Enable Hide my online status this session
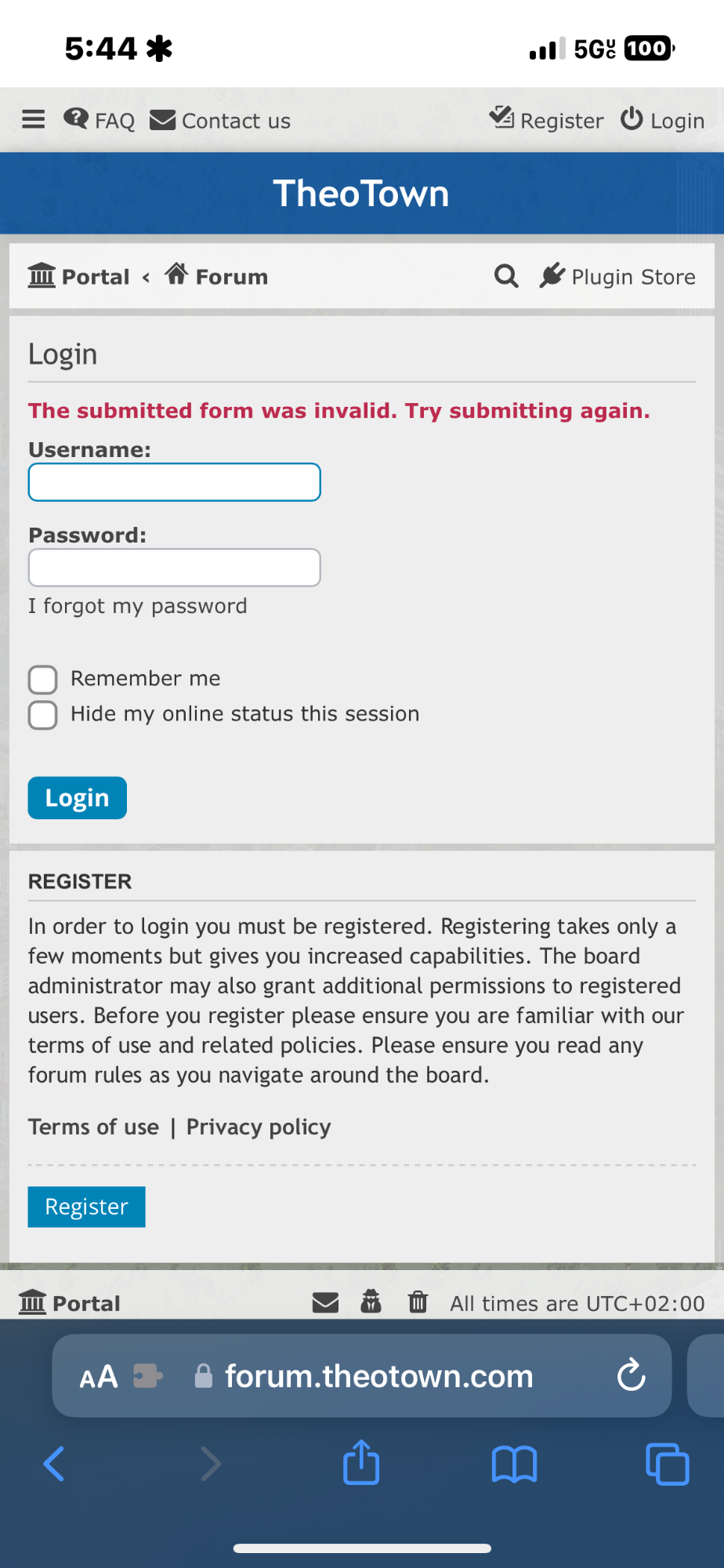This screenshot has width=724, height=1568. [43, 715]
